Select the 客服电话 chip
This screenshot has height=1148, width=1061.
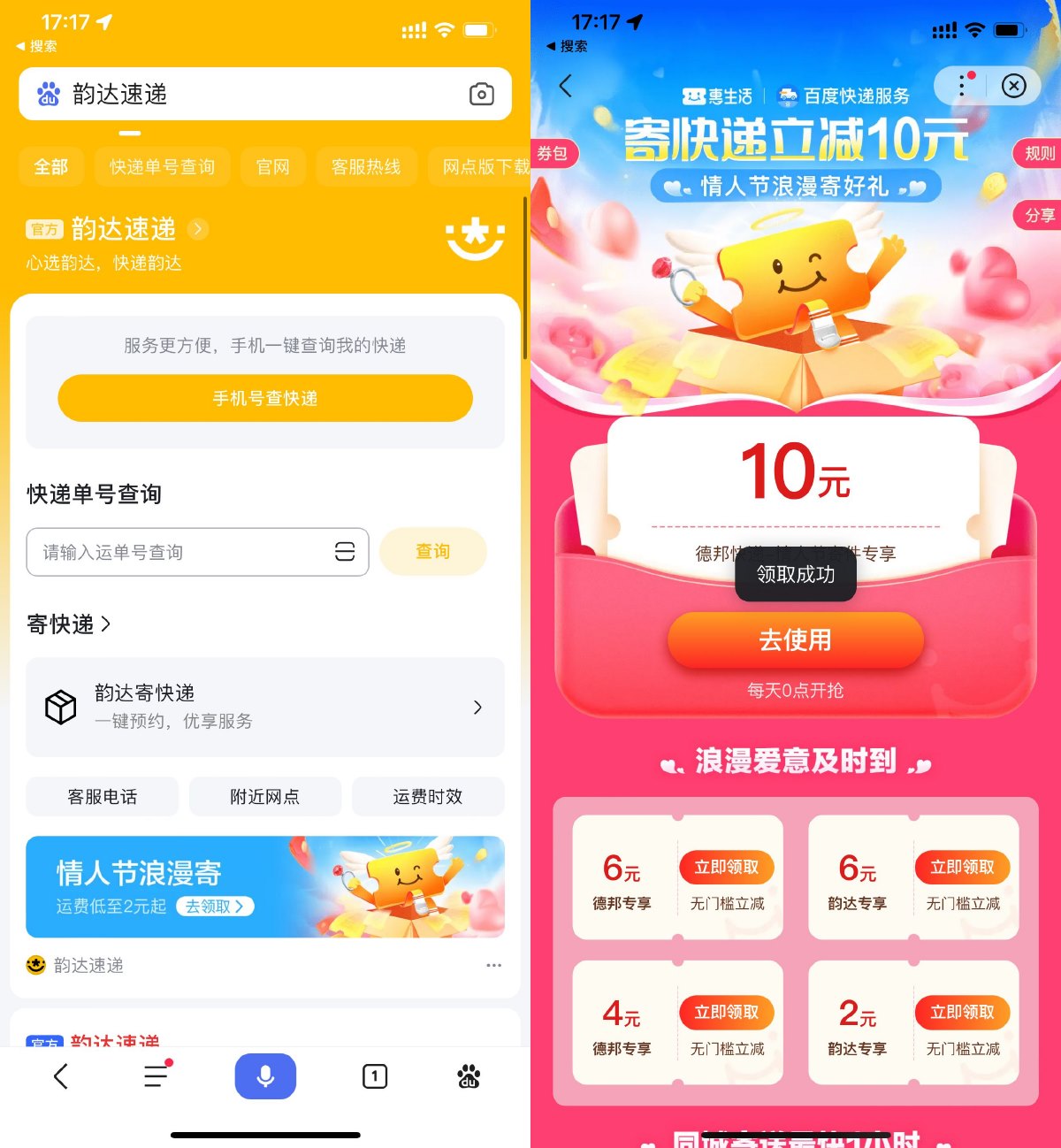[103, 797]
